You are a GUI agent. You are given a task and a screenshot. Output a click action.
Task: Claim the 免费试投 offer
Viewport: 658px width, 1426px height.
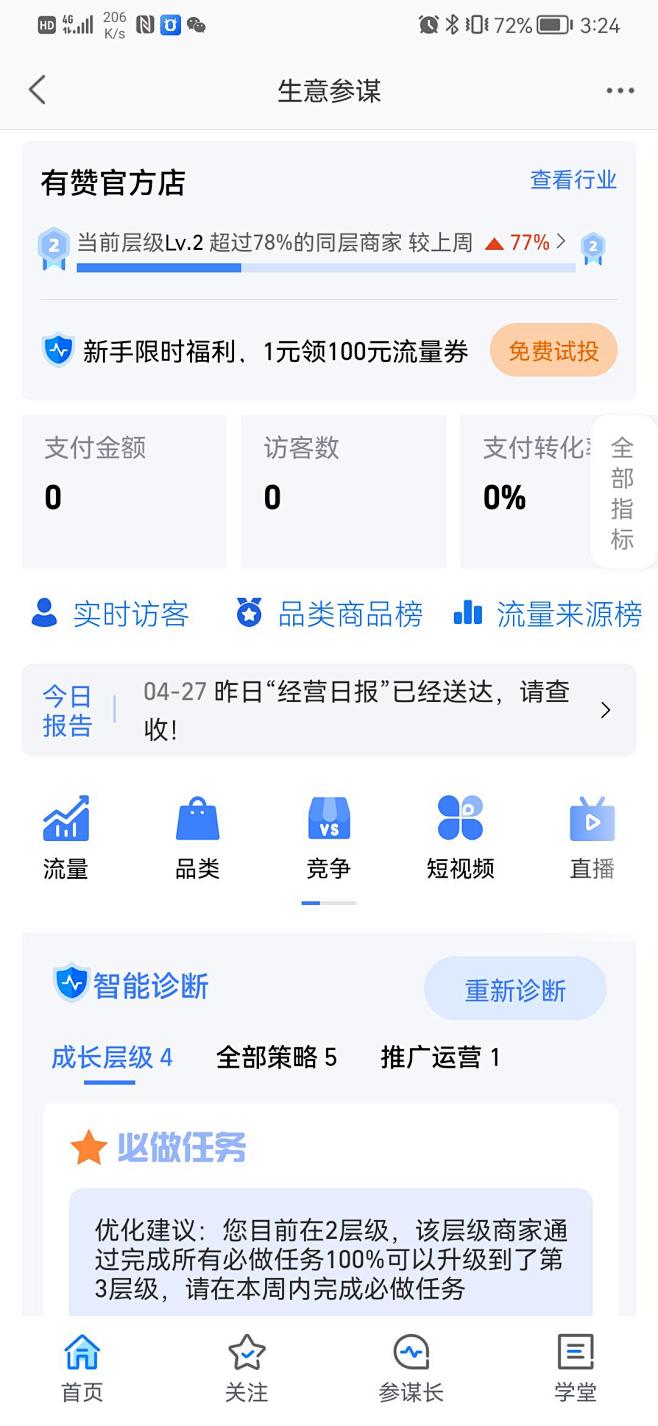[553, 351]
